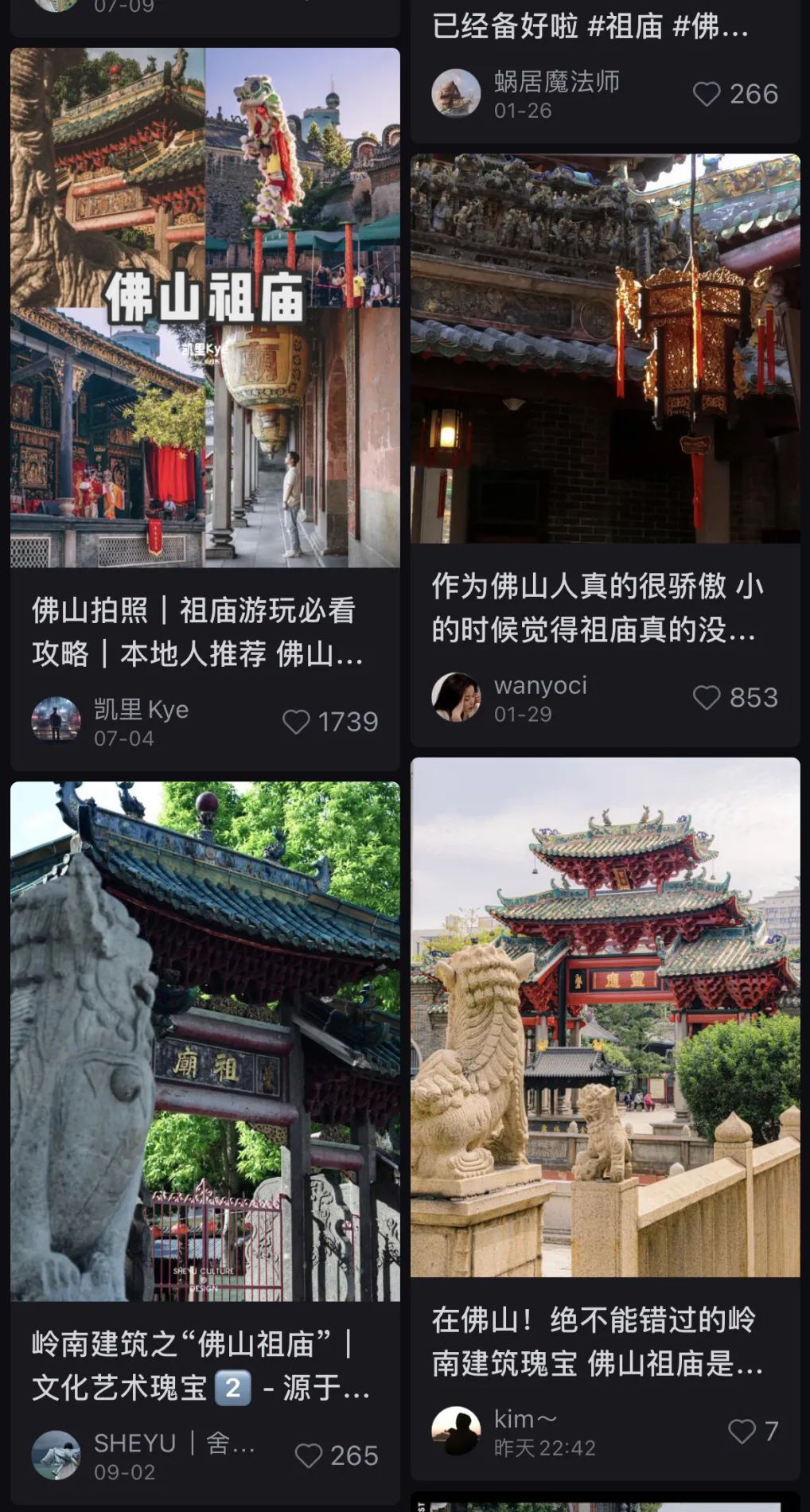Screen dimensions: 810x1512
Task: Open the 作为佛山人真的很骄傲 post
Action: tap(605, 349)
